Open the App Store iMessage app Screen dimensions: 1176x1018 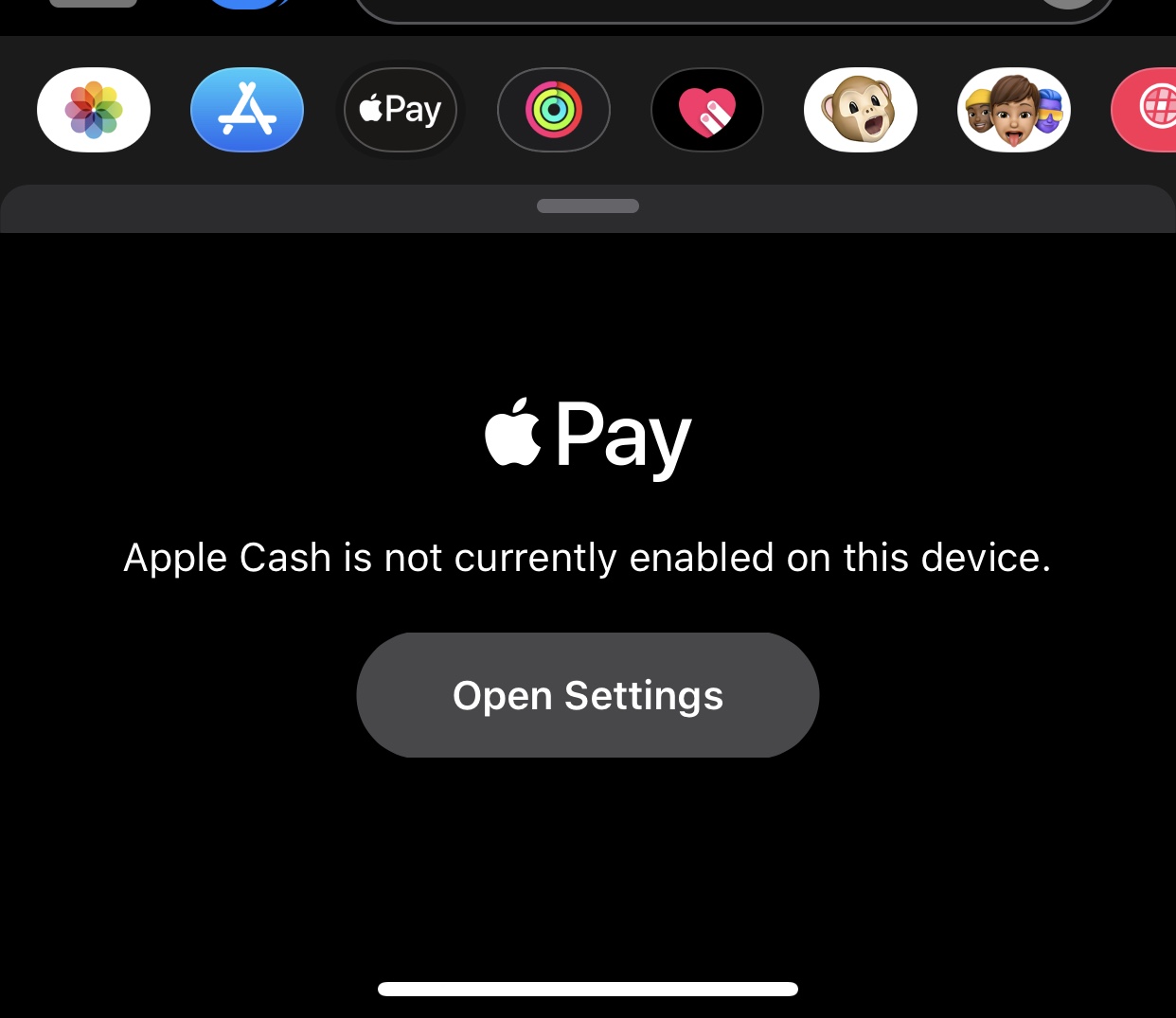click(x=247, y=110)
